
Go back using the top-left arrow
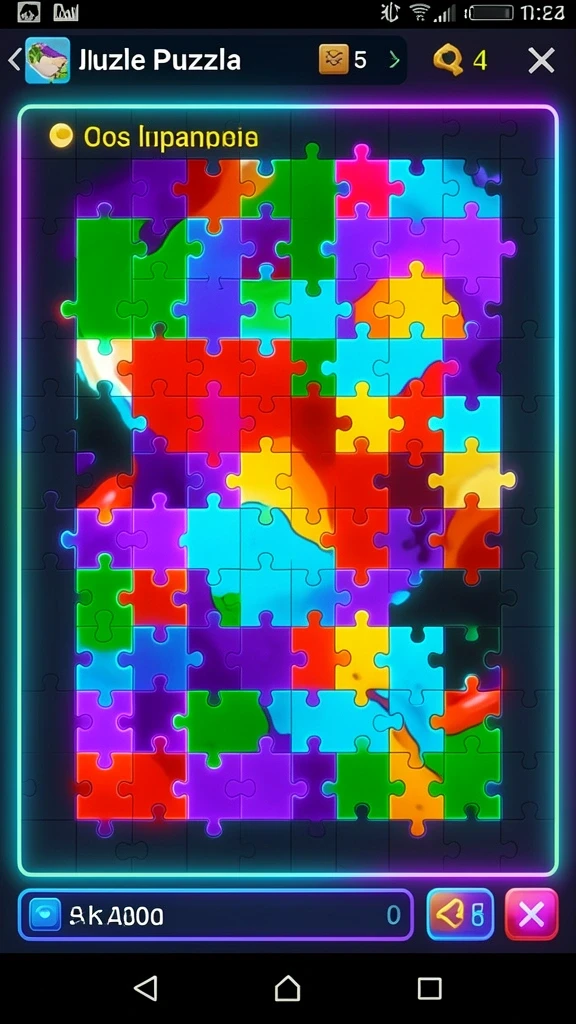click(14, 60)
